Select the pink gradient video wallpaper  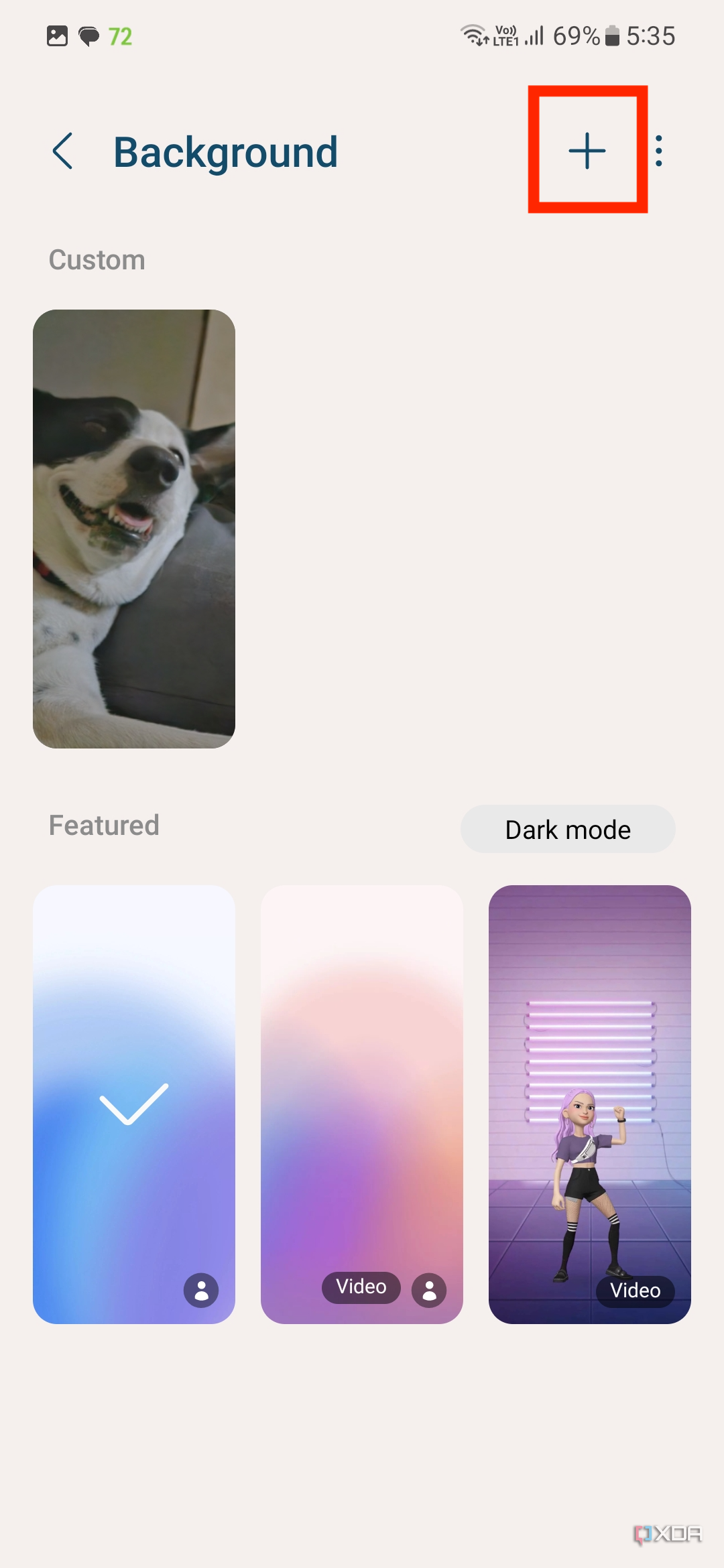[362, 1072]
